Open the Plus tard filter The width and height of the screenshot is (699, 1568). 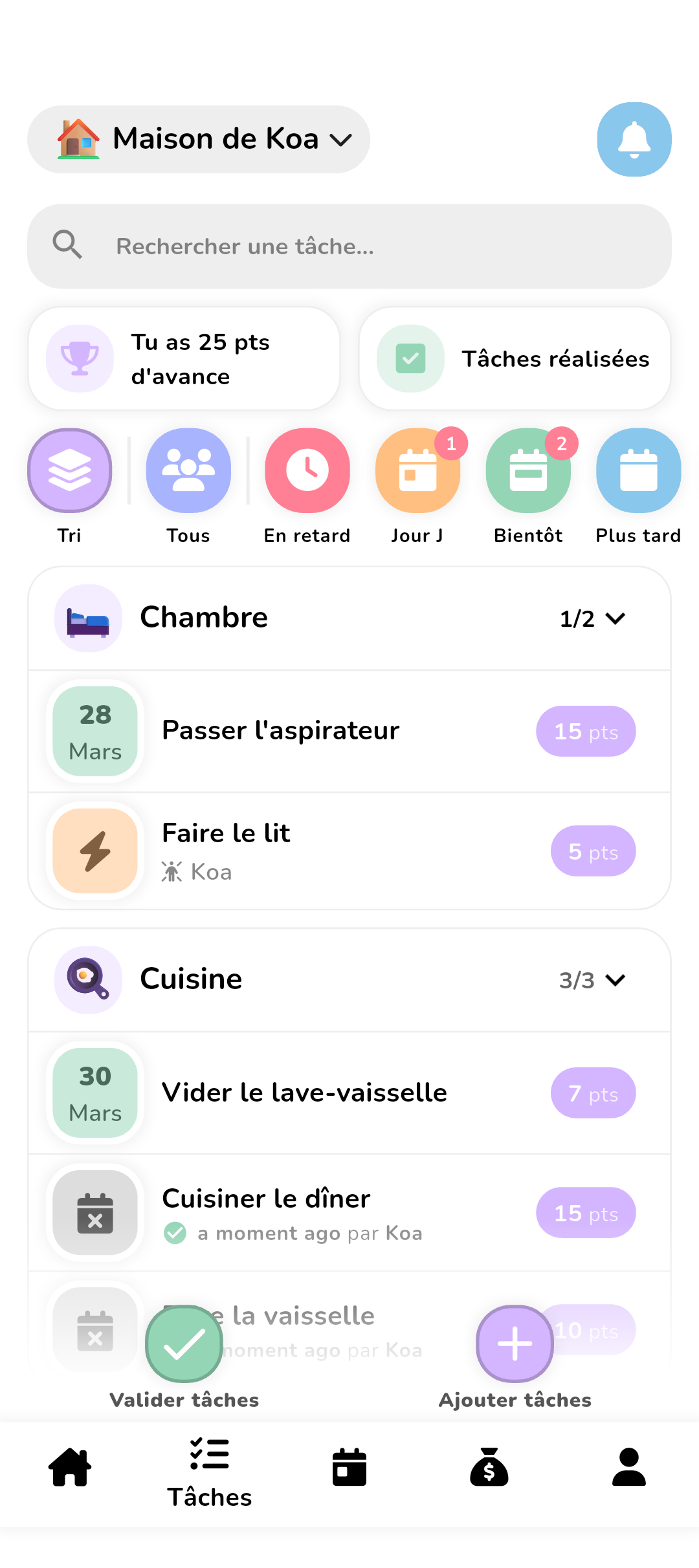pos(638,471)
